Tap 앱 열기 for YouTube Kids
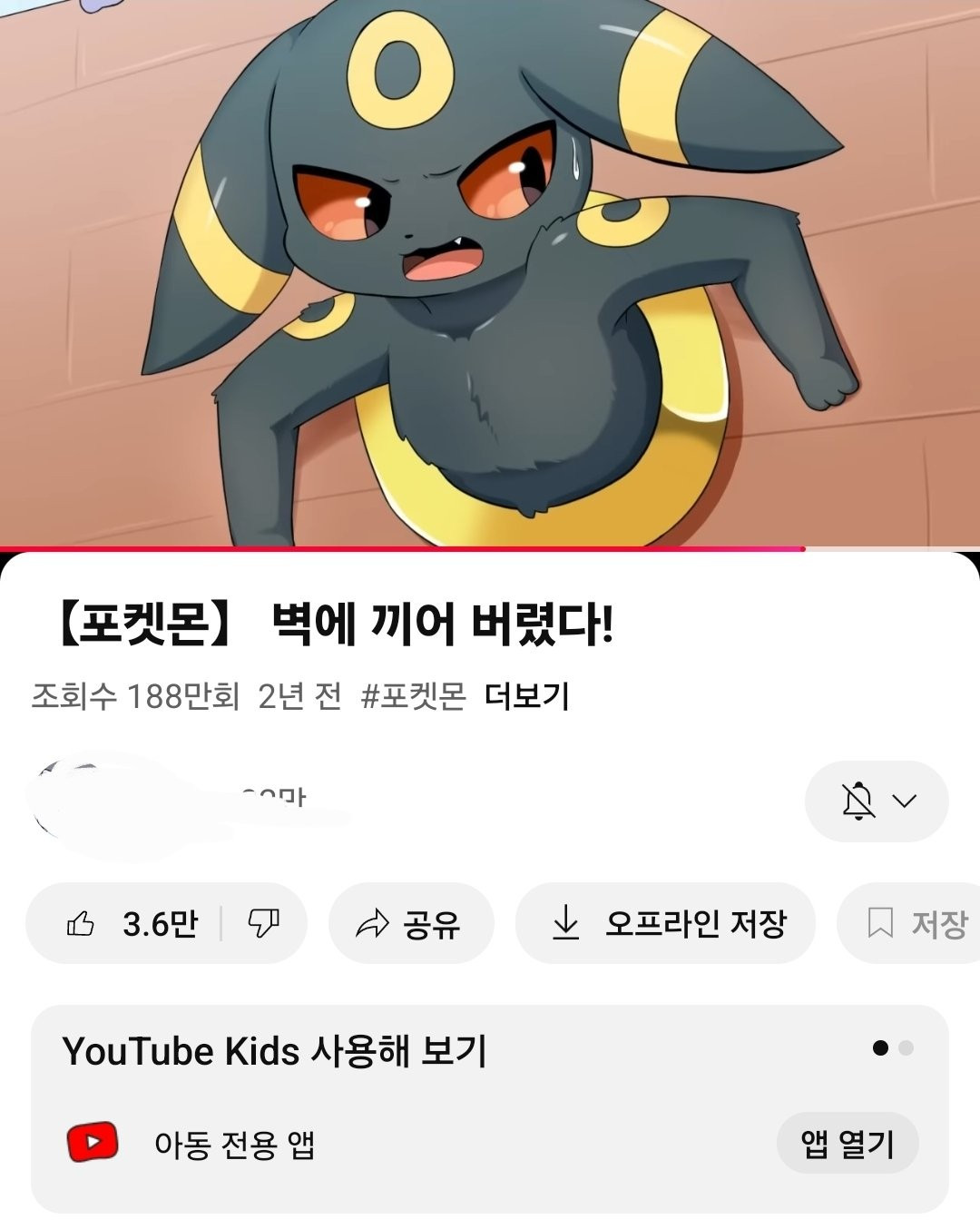 coord(847,1144)
